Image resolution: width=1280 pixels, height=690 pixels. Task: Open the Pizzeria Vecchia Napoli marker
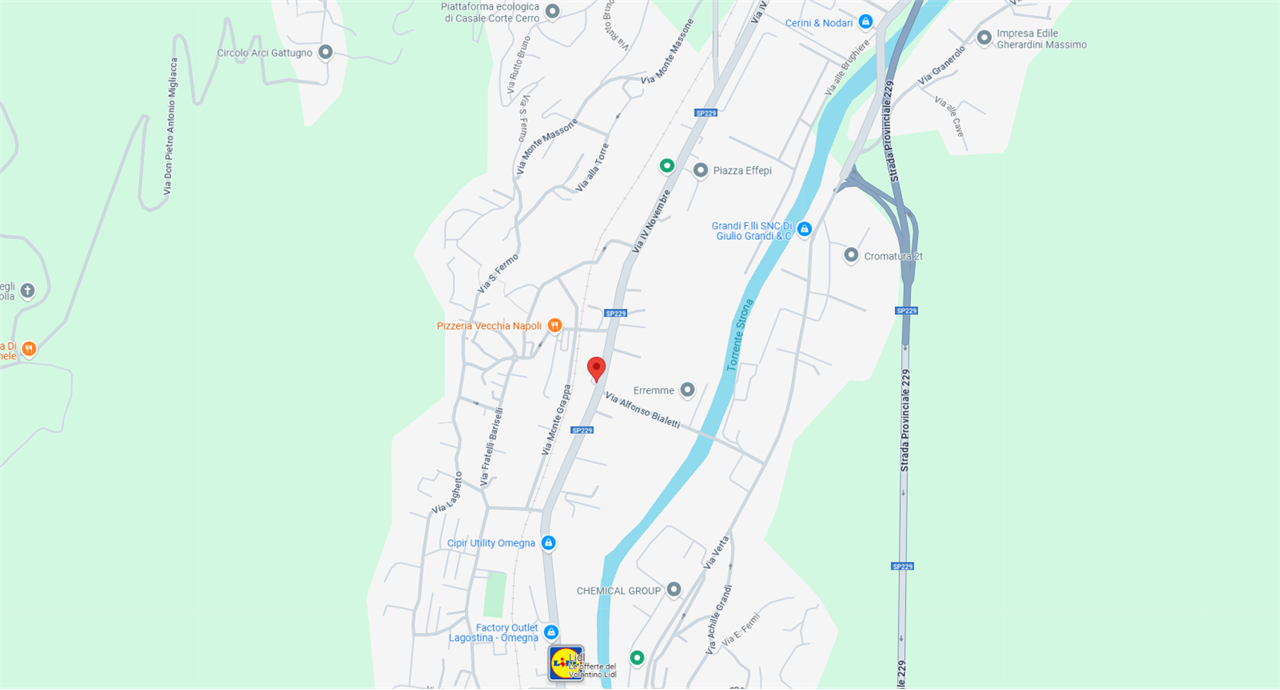coord(555,326)
